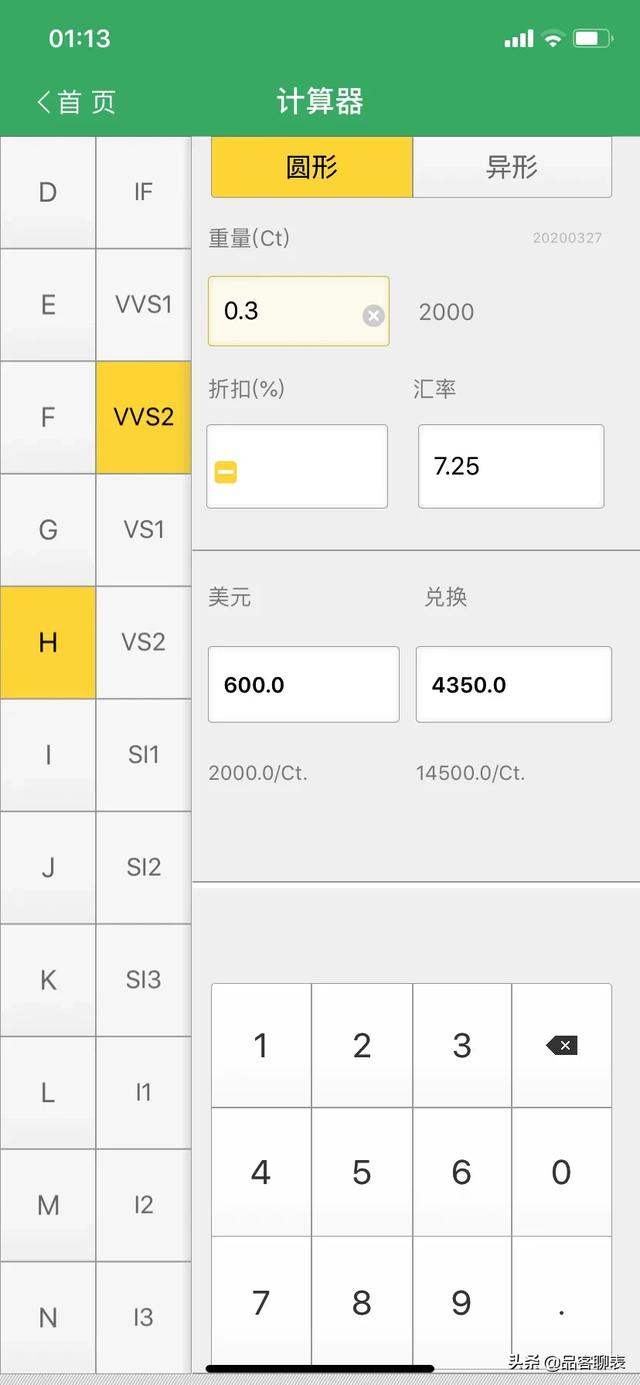This screenshot has height=1385, width=640.
Task: Select clarity grade VVS1
Action: pos(143,304)
